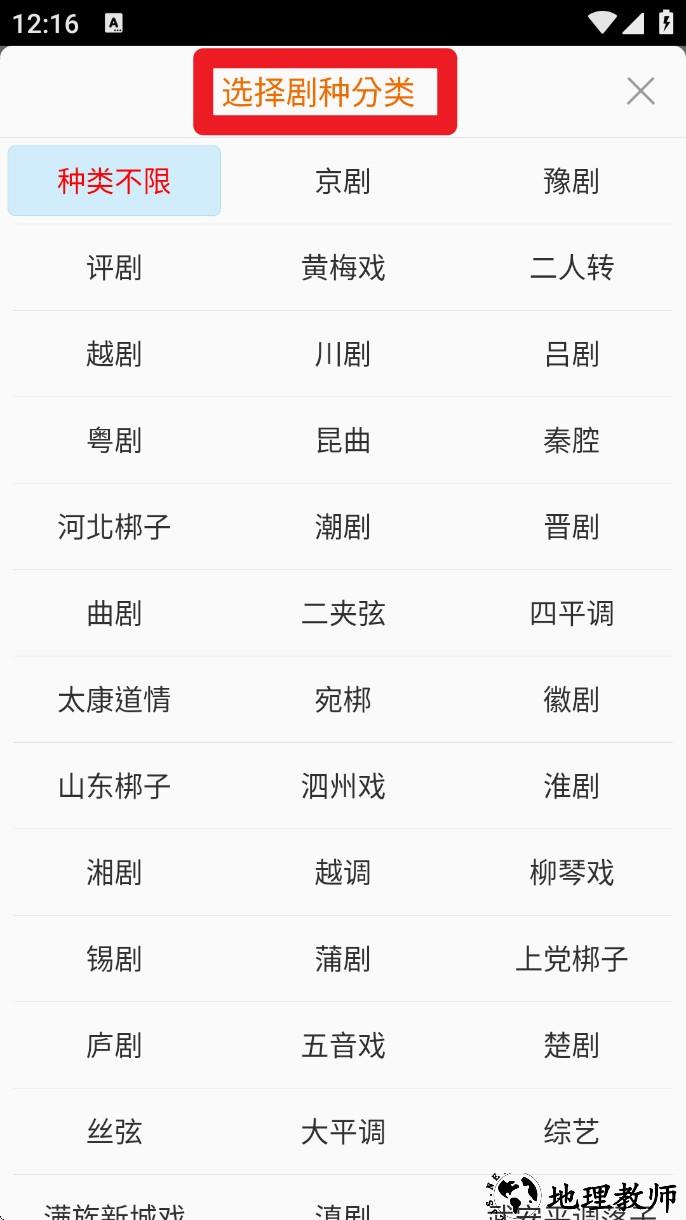Choose 上党梆子 from the list
686x1220 pixels.
click(x=571, y=959)
